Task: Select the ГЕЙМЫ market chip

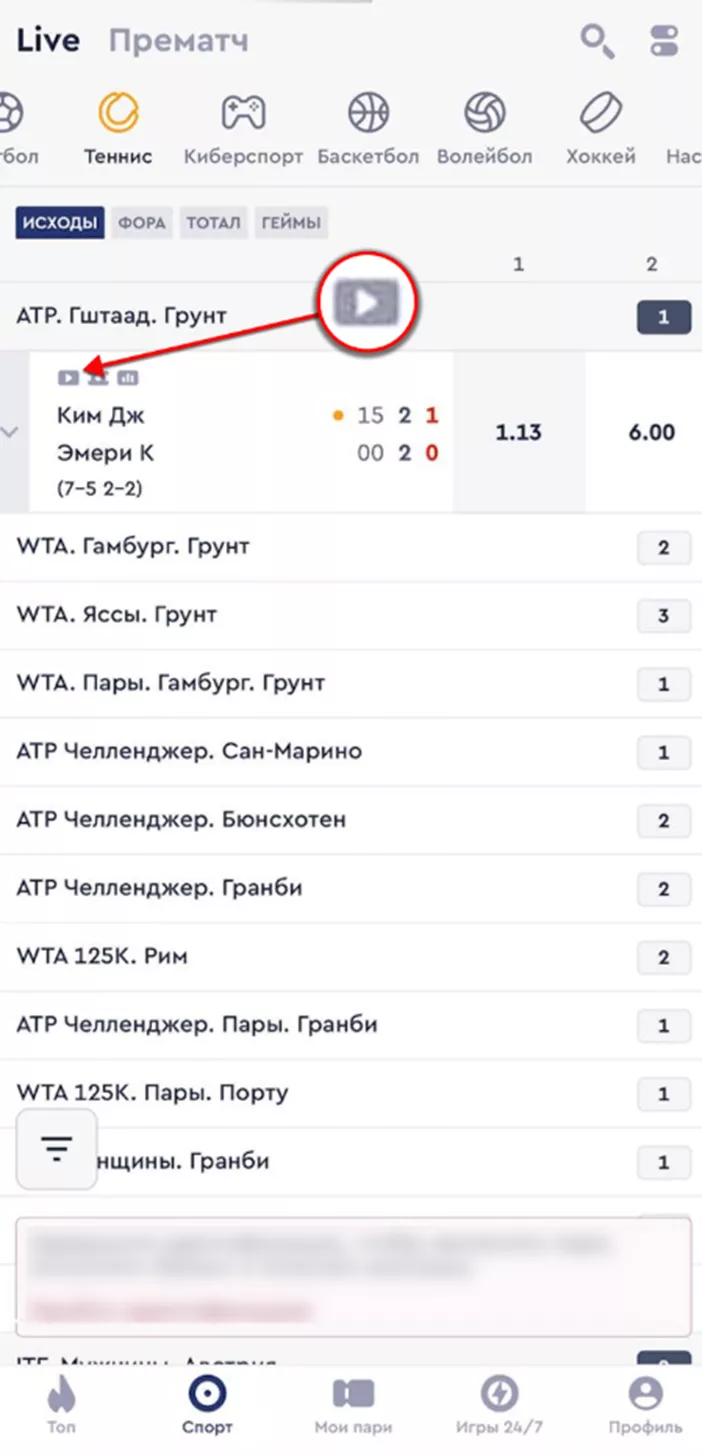Action: tap(291, 223)
